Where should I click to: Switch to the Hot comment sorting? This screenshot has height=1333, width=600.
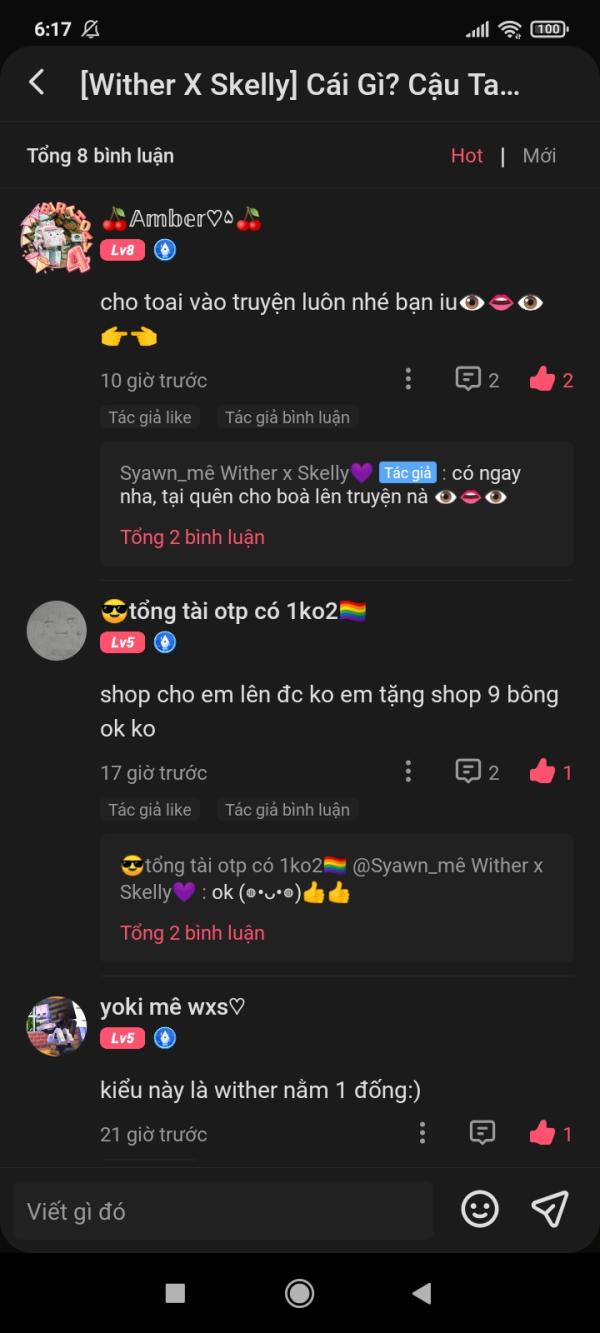point(466,156)
